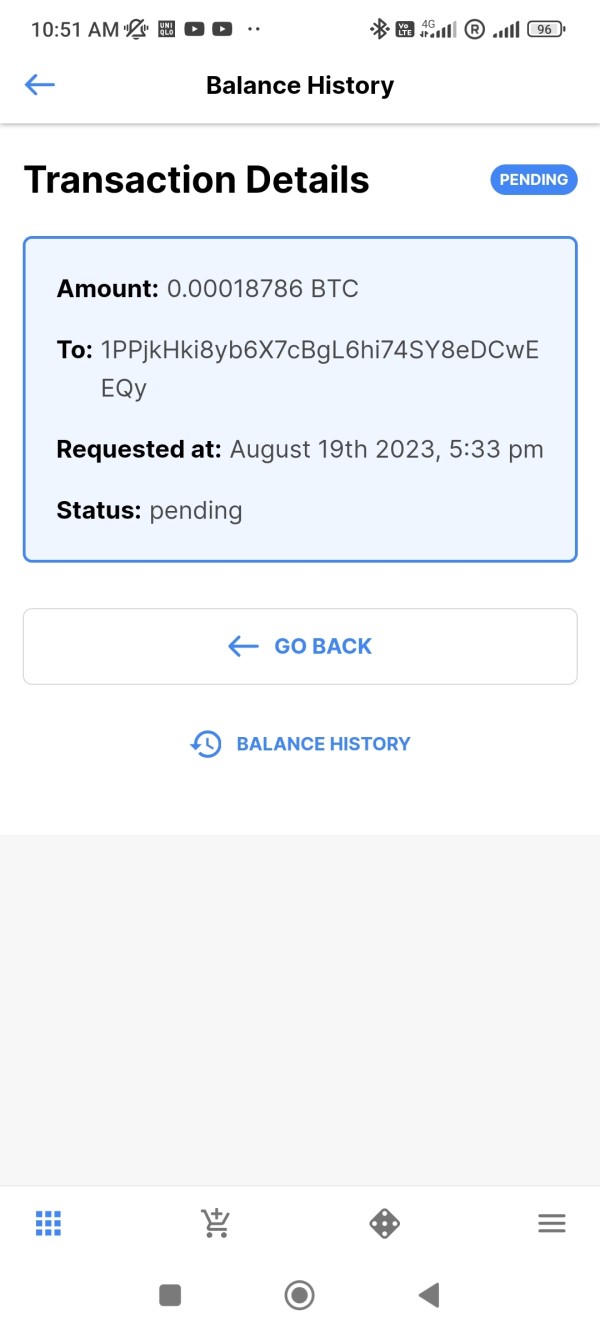Open the BALANCE HISTORY link
600x1333 pixels.
point(300,744)
